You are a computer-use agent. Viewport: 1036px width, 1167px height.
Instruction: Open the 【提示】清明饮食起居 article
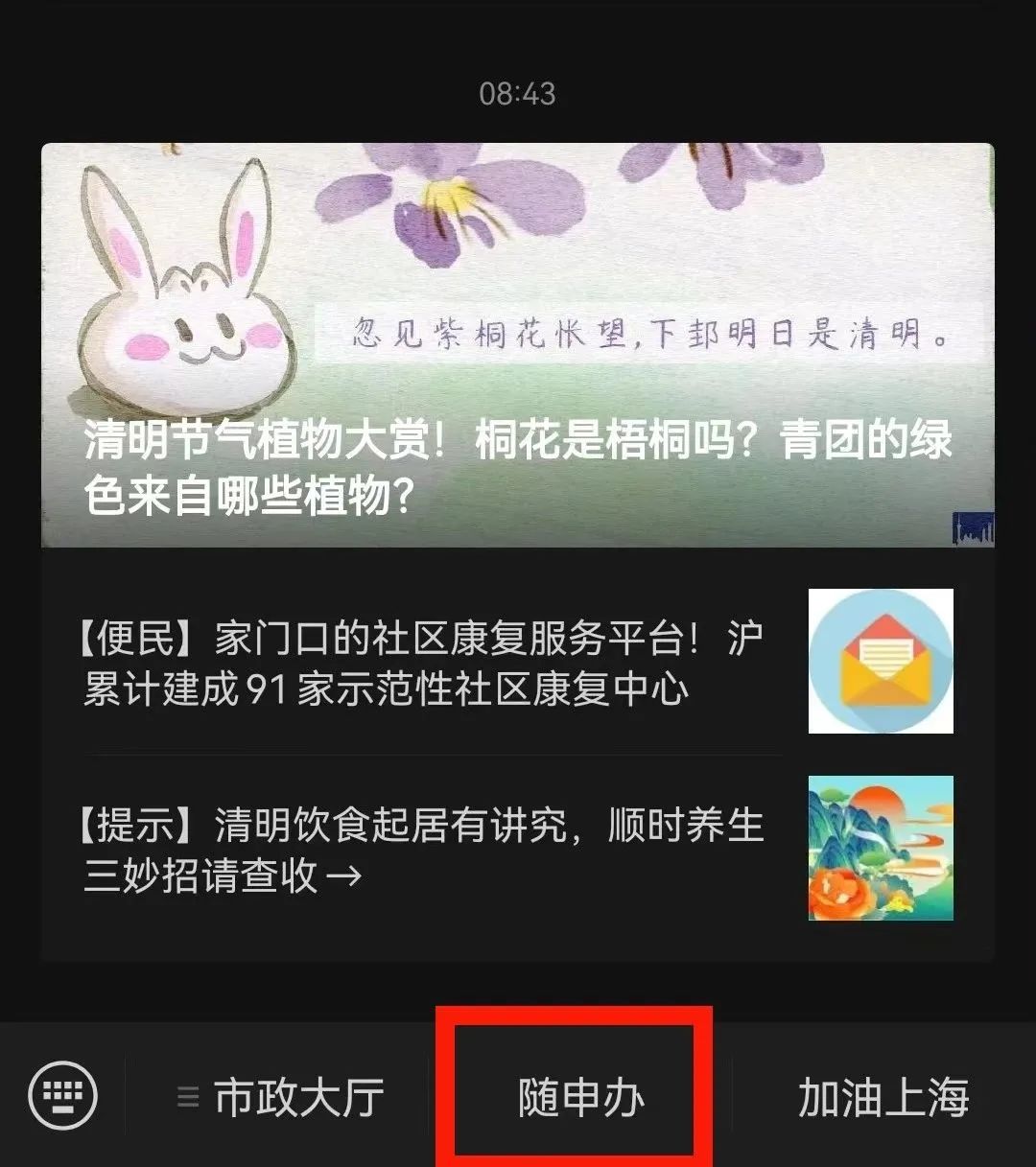[x=422, y=850]
